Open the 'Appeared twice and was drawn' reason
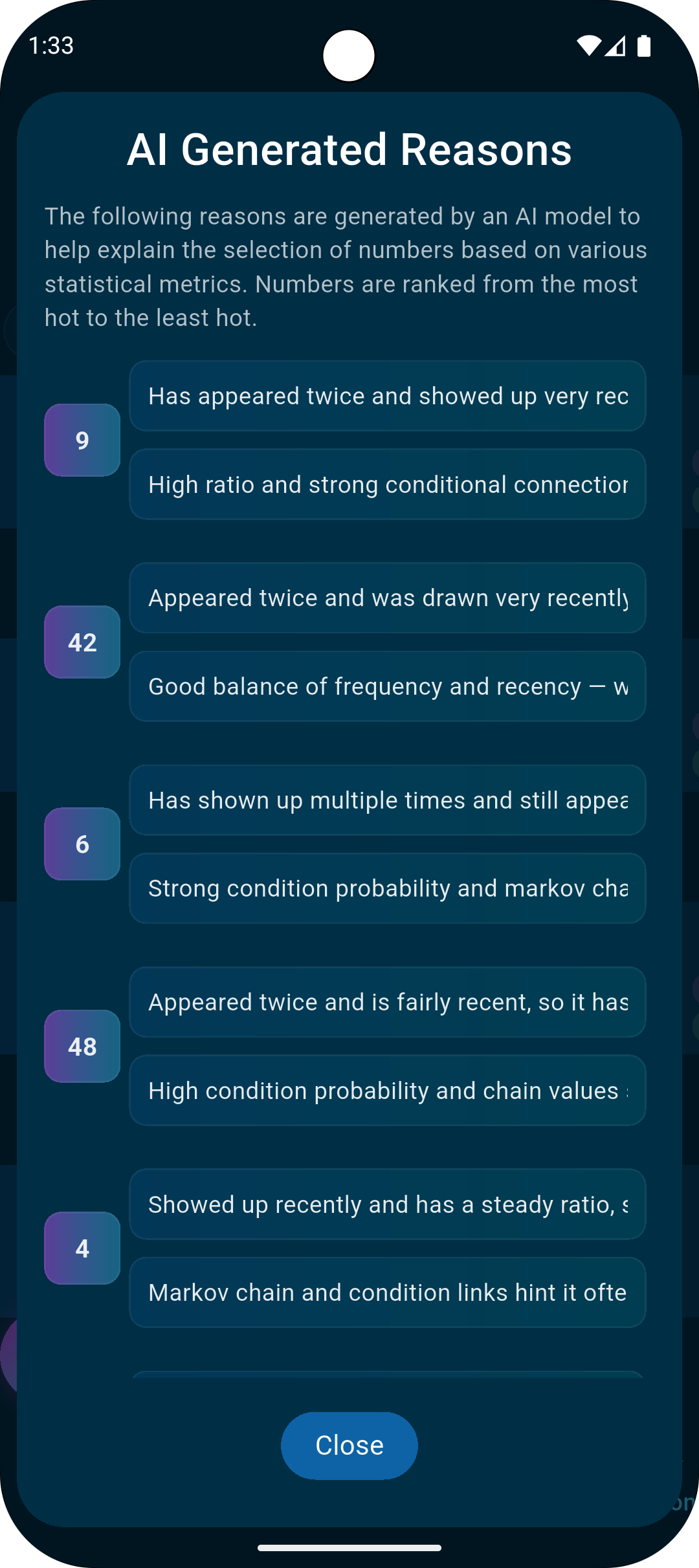Screen dimensions: 699x1568 (387, 598)
